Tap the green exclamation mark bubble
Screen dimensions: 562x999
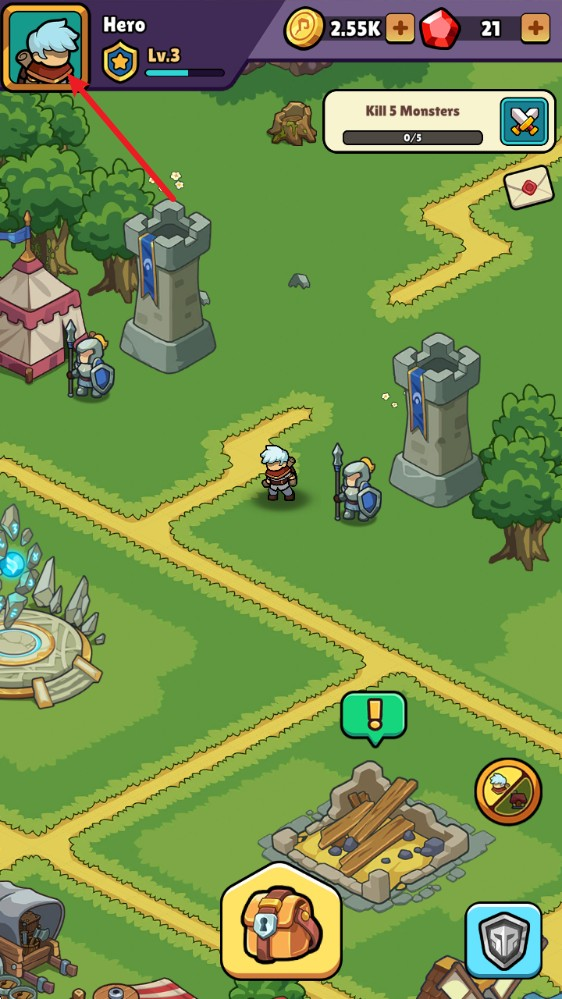pos(373,718)
